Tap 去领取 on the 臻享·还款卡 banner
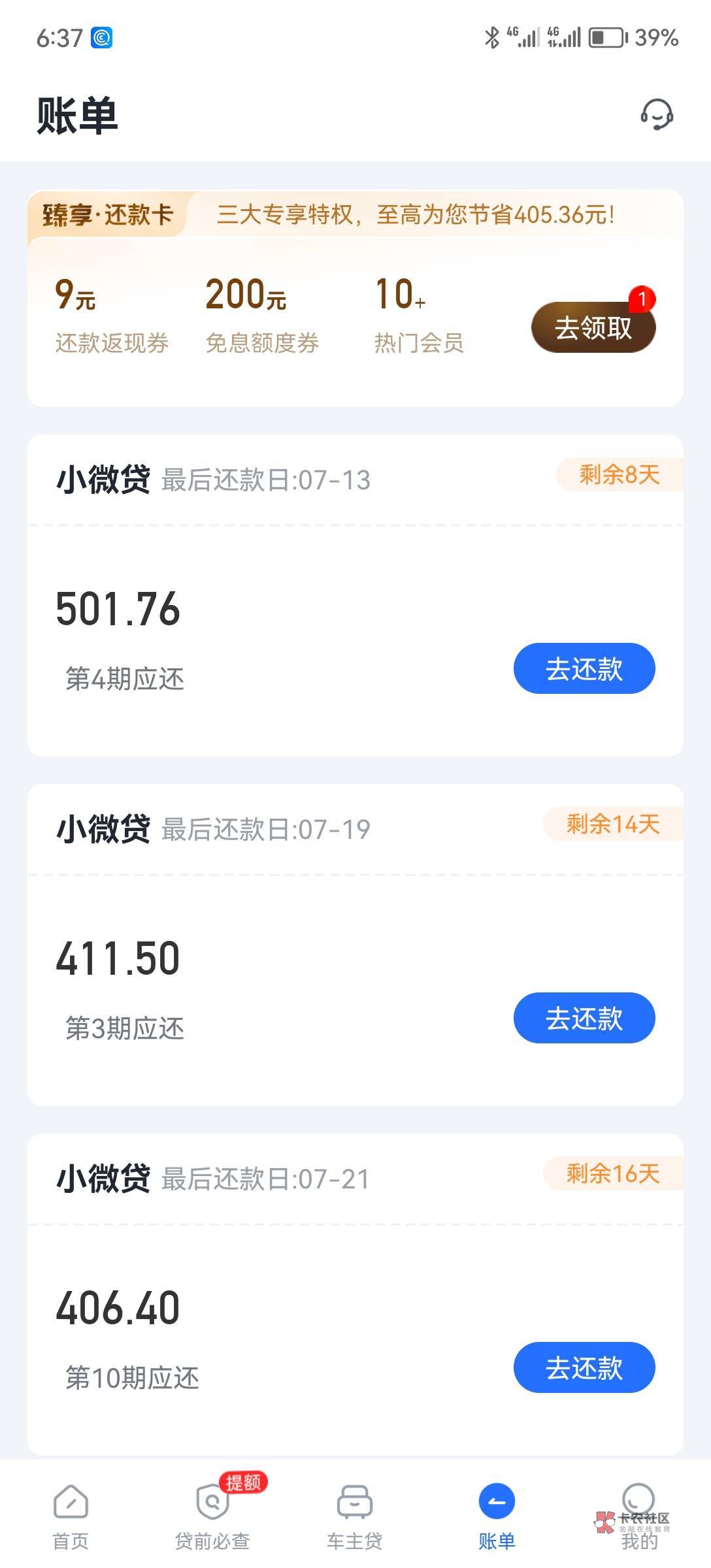 593,327
